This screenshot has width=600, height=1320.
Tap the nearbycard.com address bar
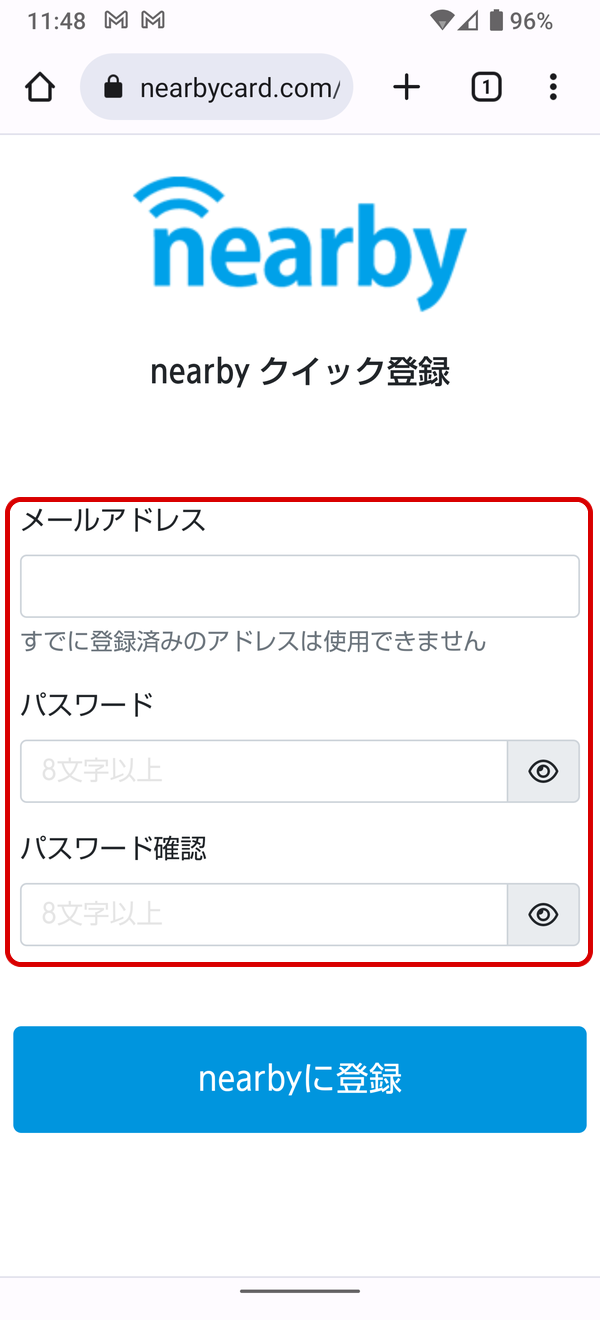pos(216,88)
